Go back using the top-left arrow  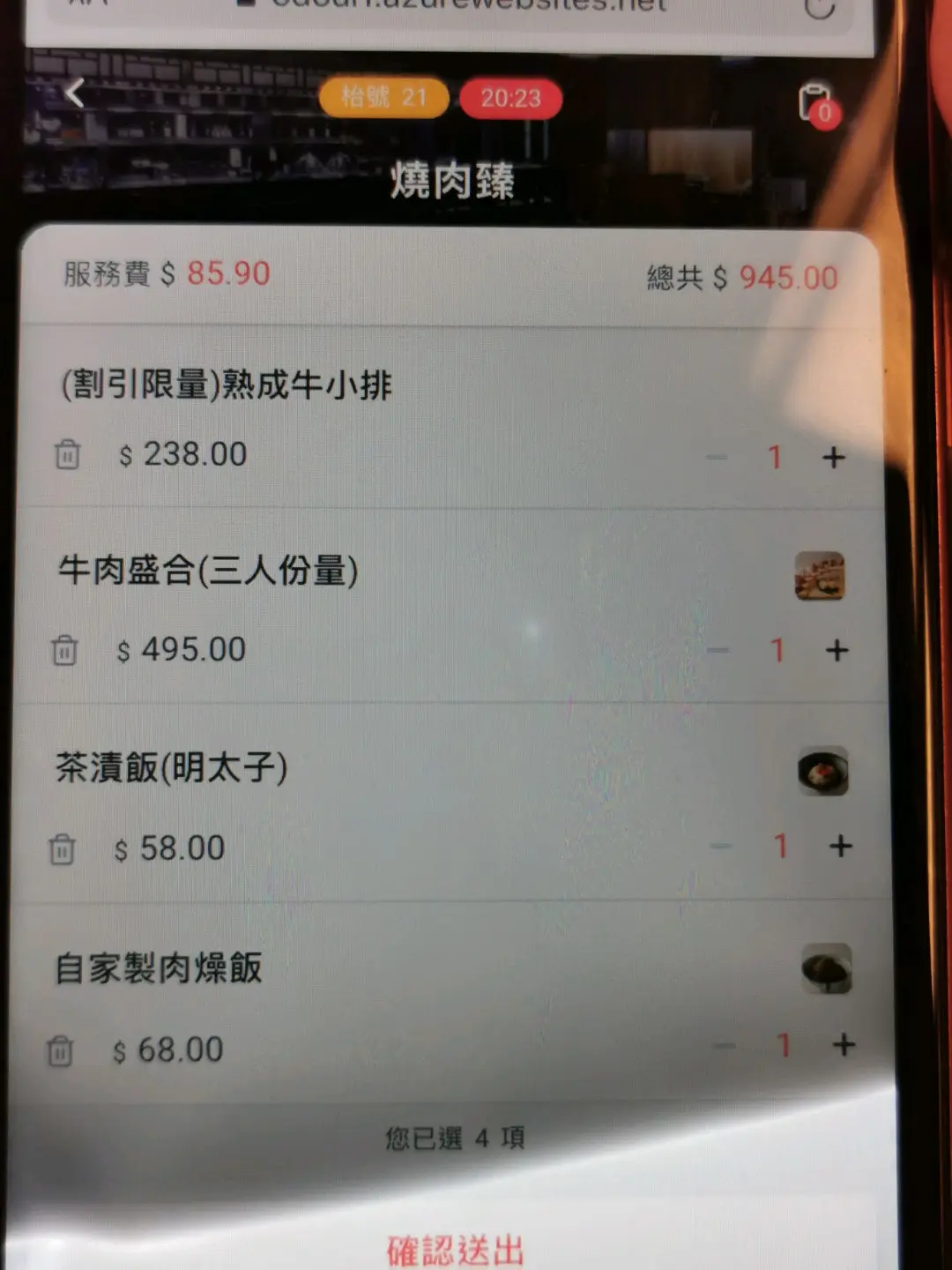pos(75,93)
